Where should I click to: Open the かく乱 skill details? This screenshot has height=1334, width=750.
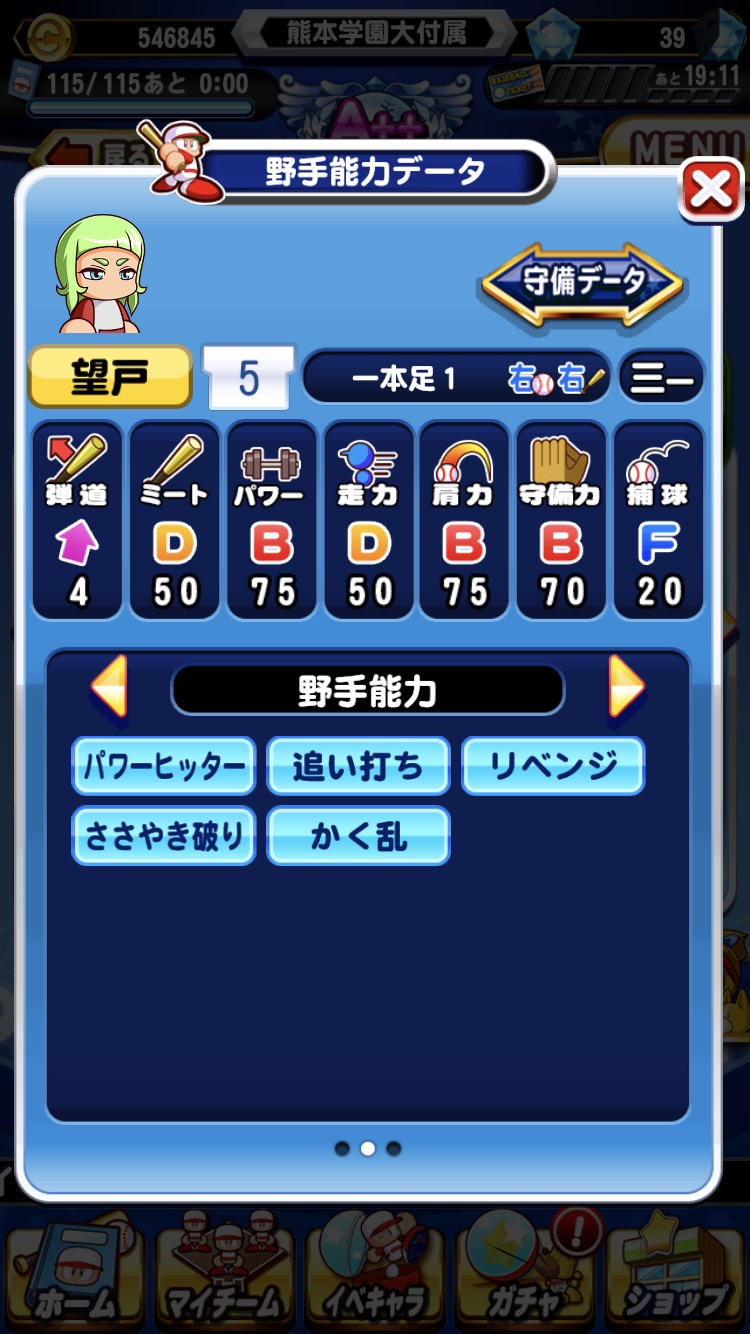click(358, 836)
